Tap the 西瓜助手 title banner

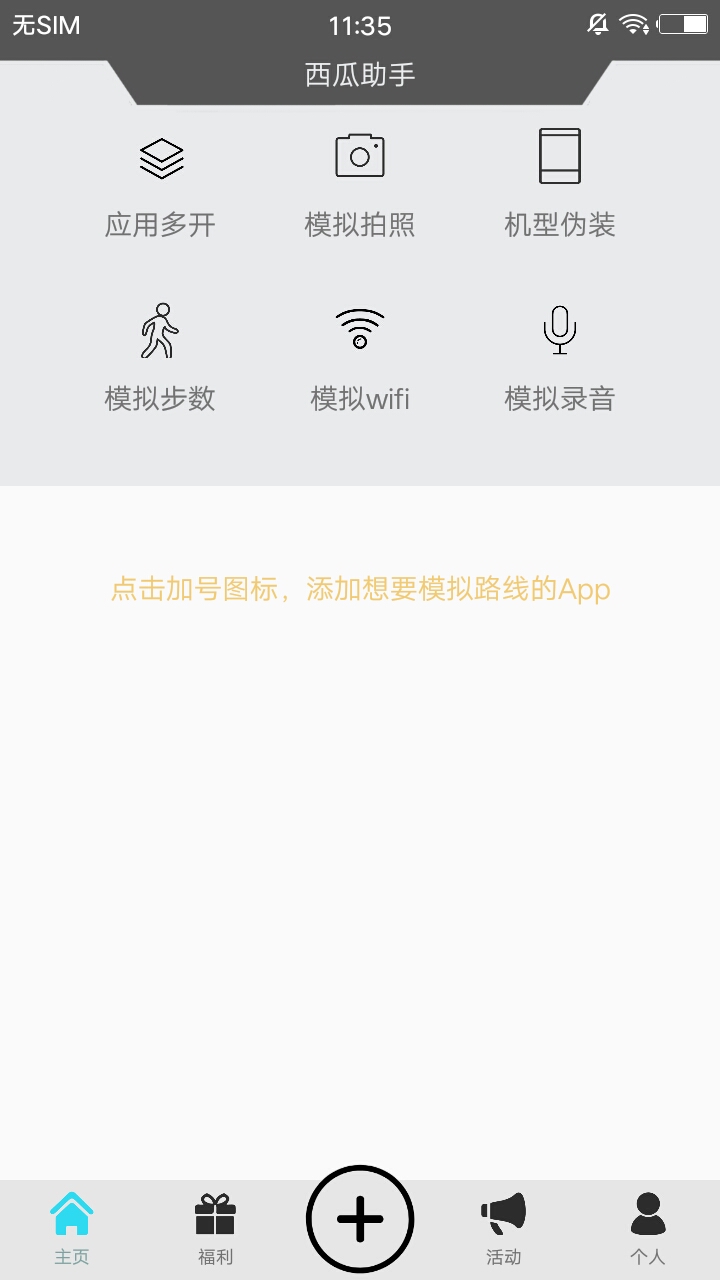[360, 74]
